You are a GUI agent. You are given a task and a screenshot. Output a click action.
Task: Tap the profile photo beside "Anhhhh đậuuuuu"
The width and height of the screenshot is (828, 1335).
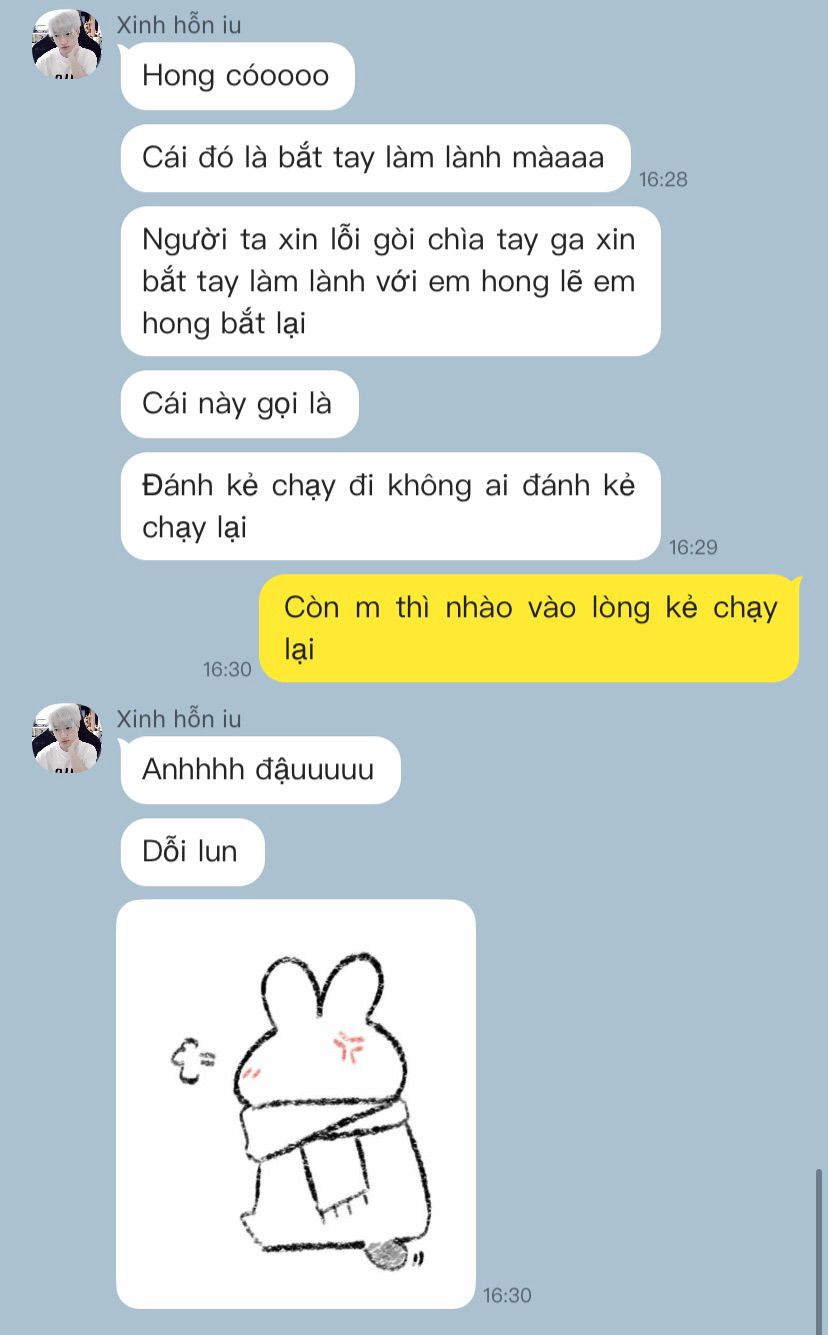click(x=67, y=738)
